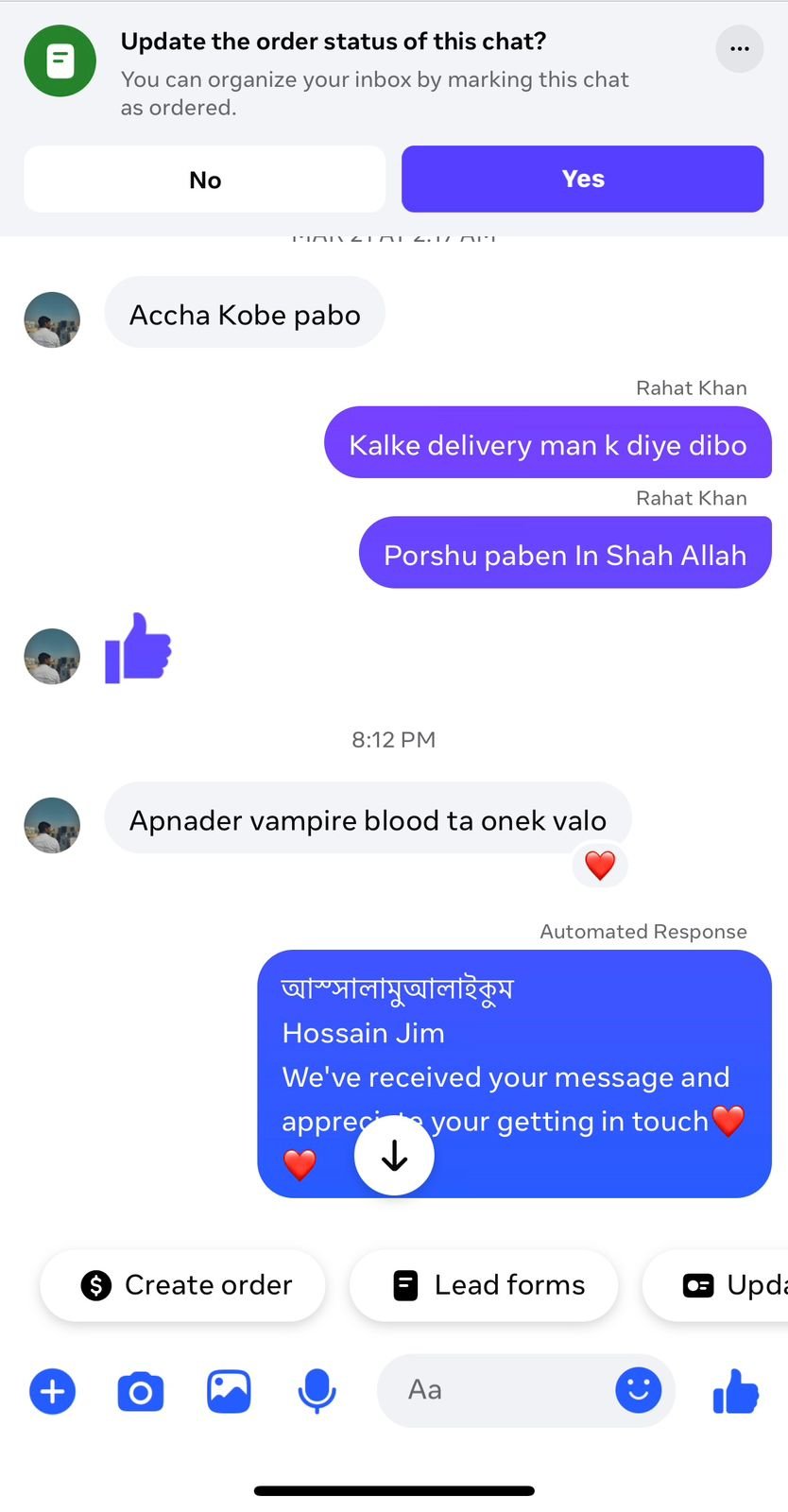Open the emoji picker in the message box
This screenshot has height=1512, width=788.
point(638,1390)
